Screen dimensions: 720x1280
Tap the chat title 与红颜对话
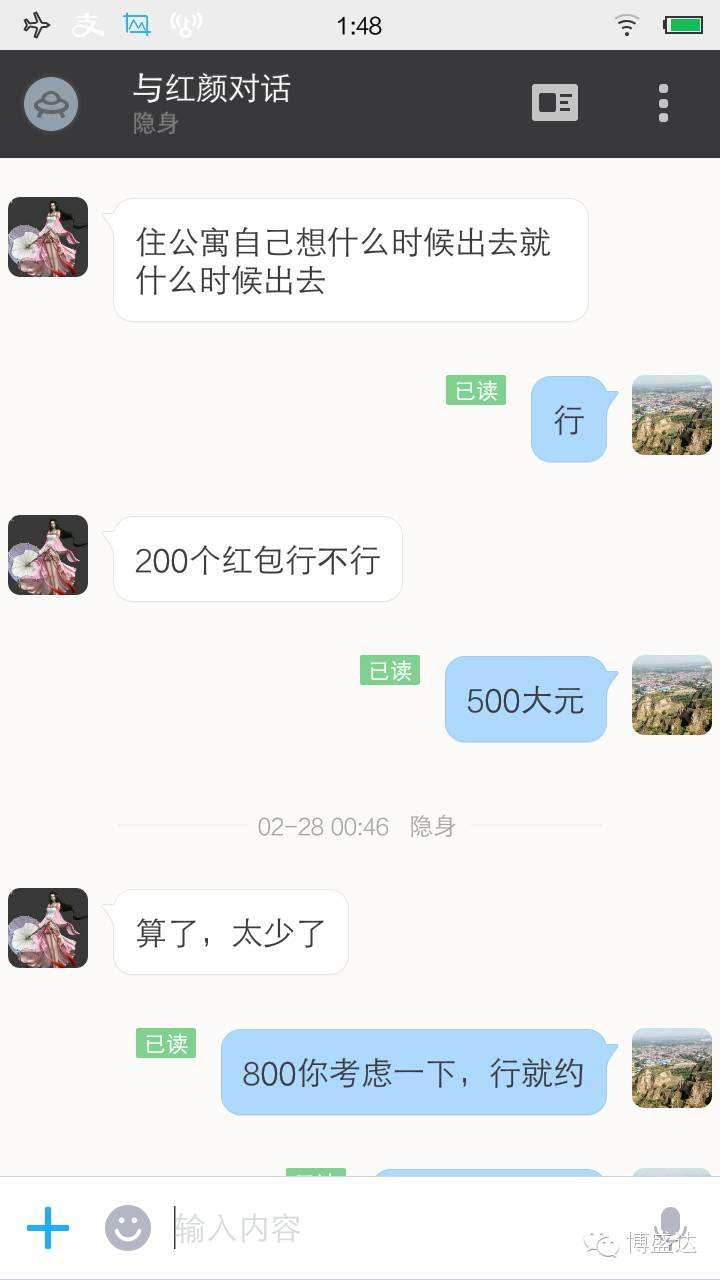coord(213,89)
